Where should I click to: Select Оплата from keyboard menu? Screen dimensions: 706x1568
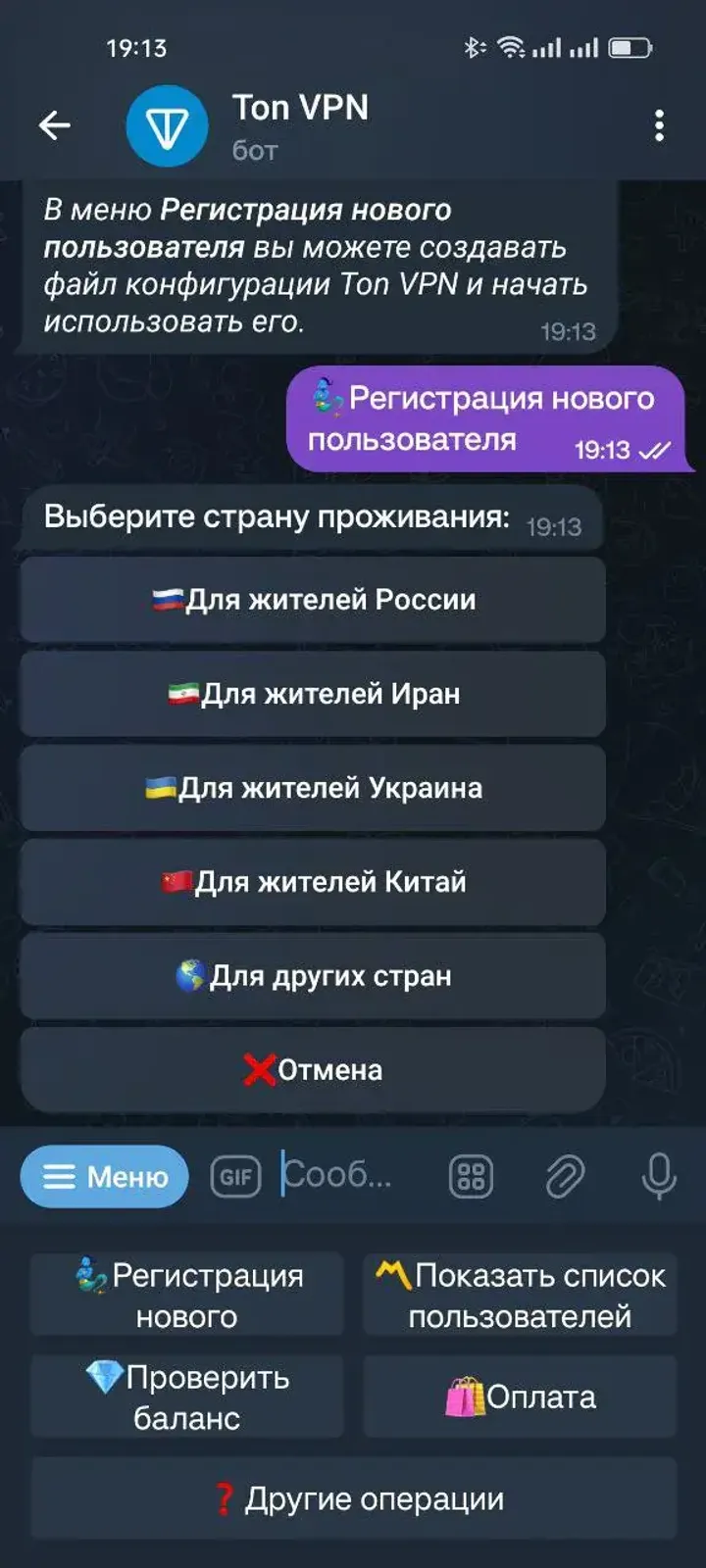click(x=521, y=1396)
